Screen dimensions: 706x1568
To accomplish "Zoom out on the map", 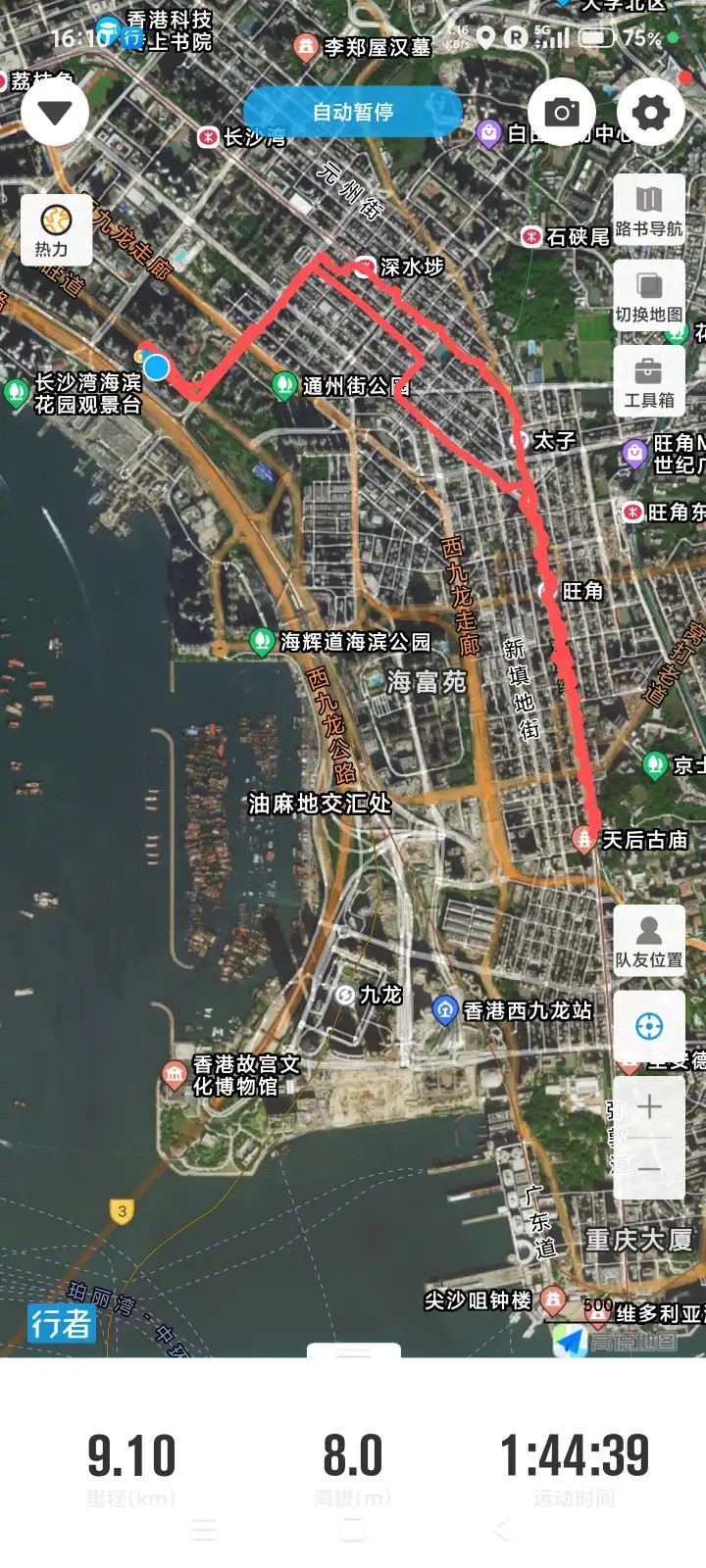I will [649, 1168].
